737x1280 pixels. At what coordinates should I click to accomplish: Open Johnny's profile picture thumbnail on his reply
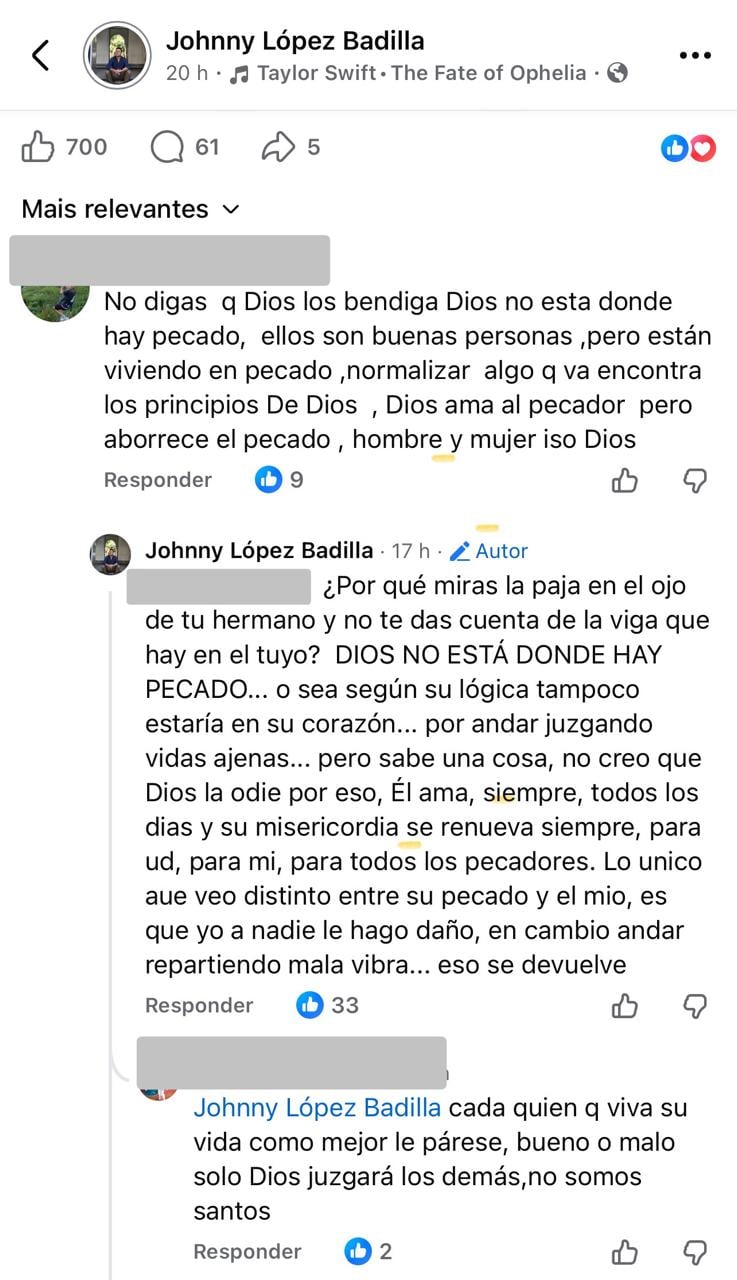pos(110,554)
